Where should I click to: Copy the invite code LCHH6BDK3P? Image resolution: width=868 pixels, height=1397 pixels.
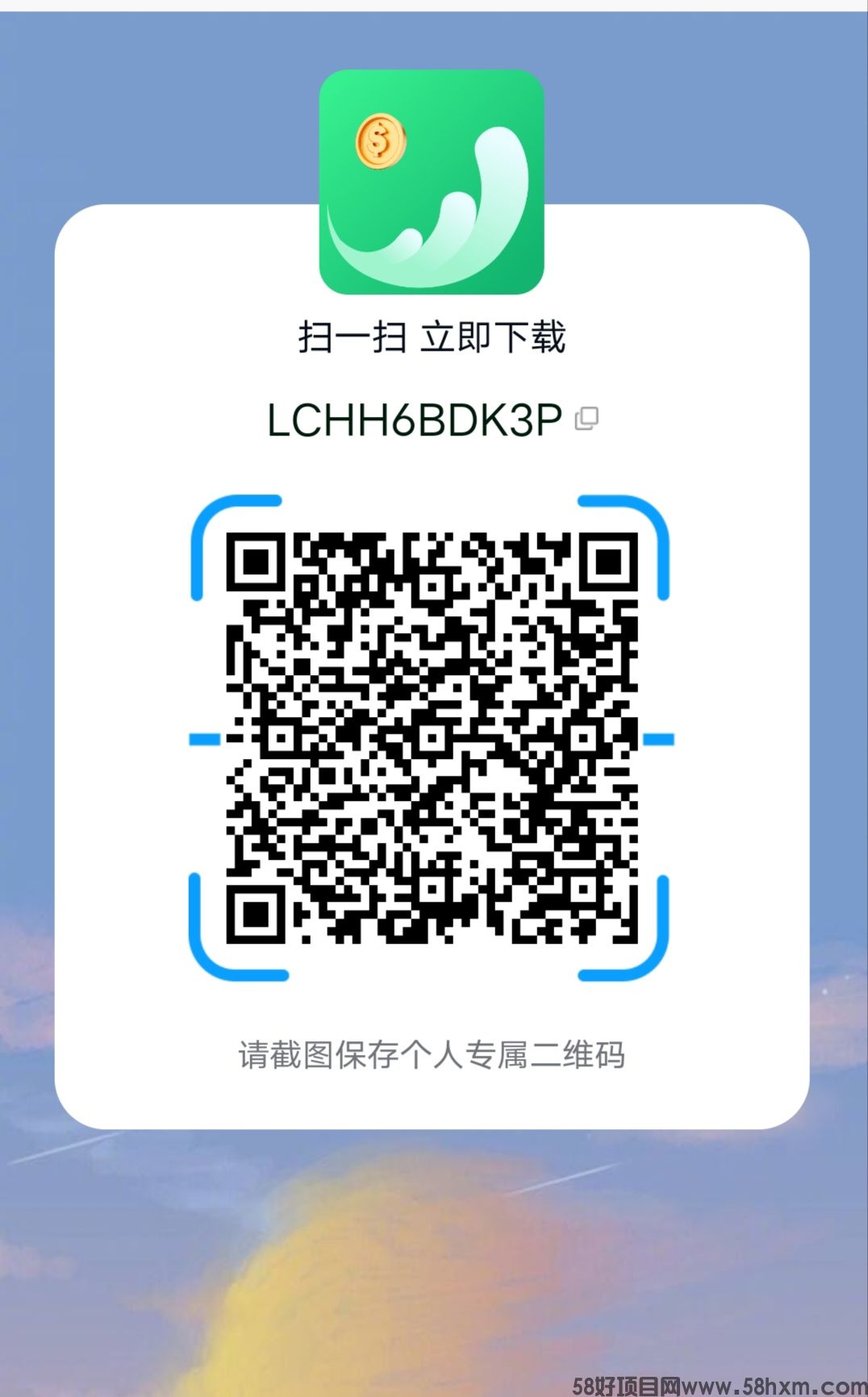[586, 419]
